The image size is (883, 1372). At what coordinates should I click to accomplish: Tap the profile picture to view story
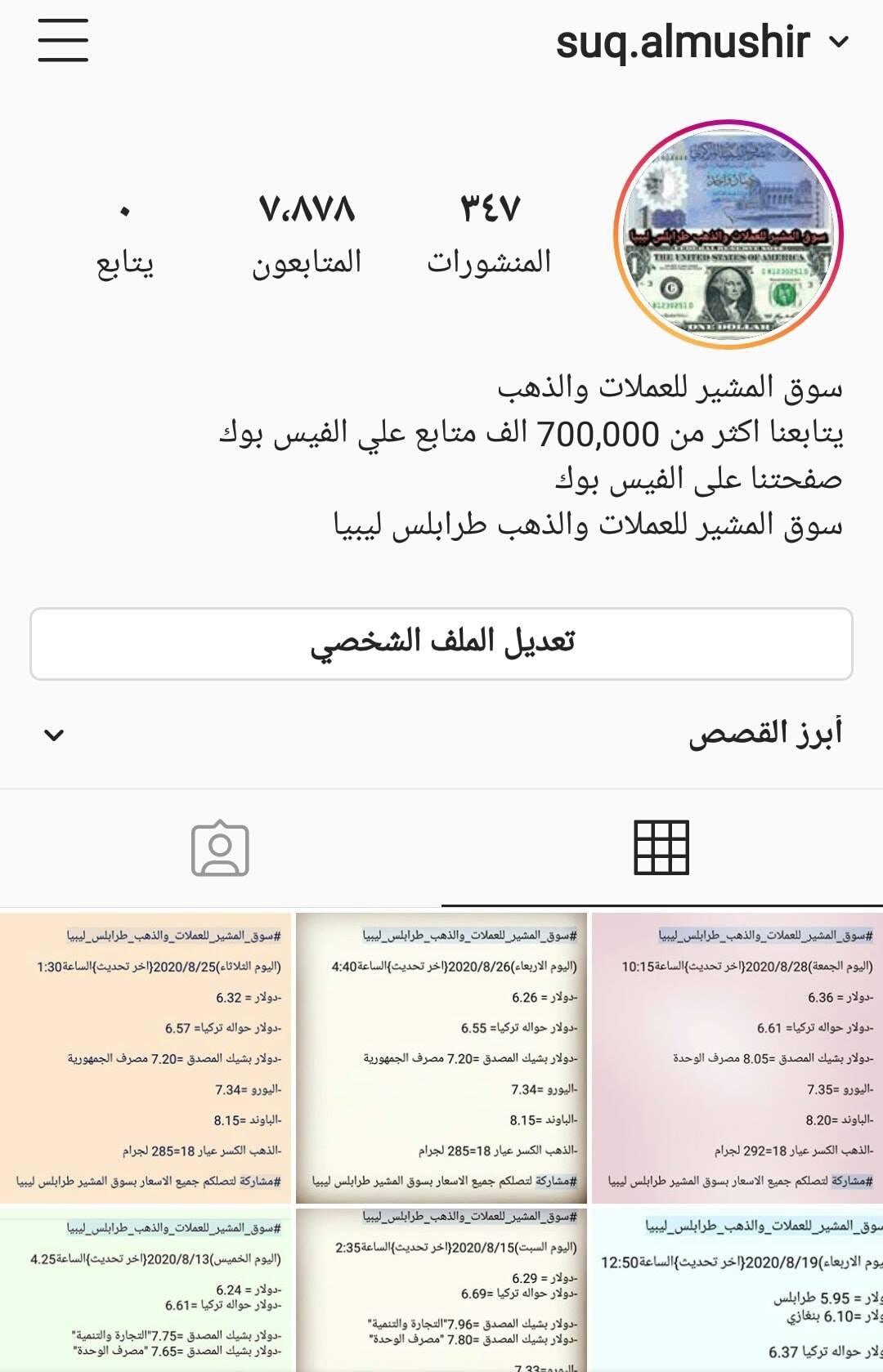tap(728, 235)
